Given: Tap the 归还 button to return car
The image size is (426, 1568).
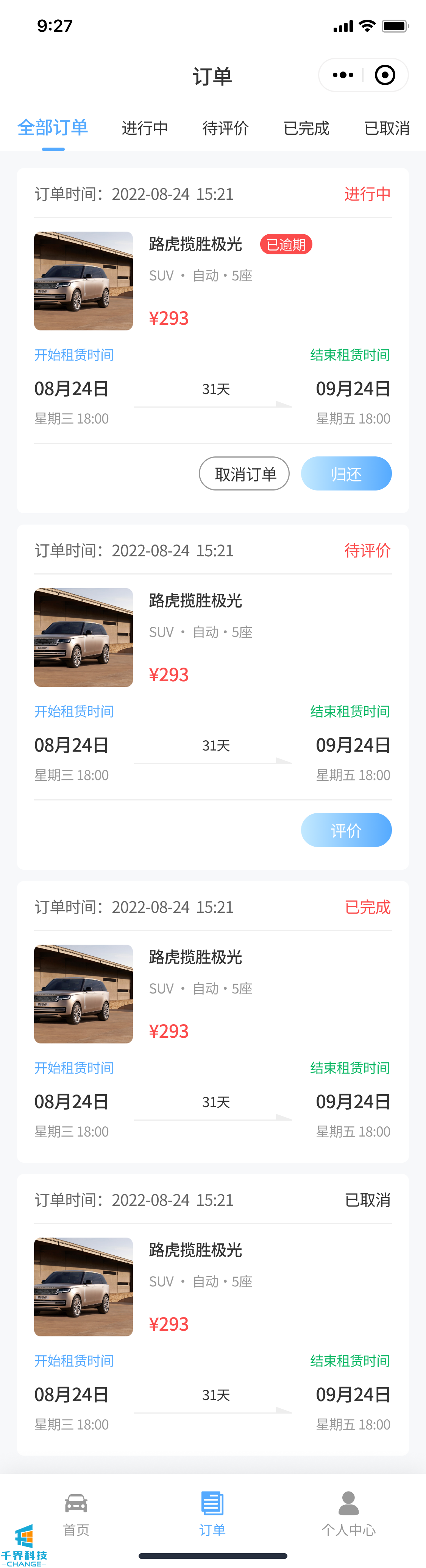Looking at the screenshot, I should (x=346, y=473).
